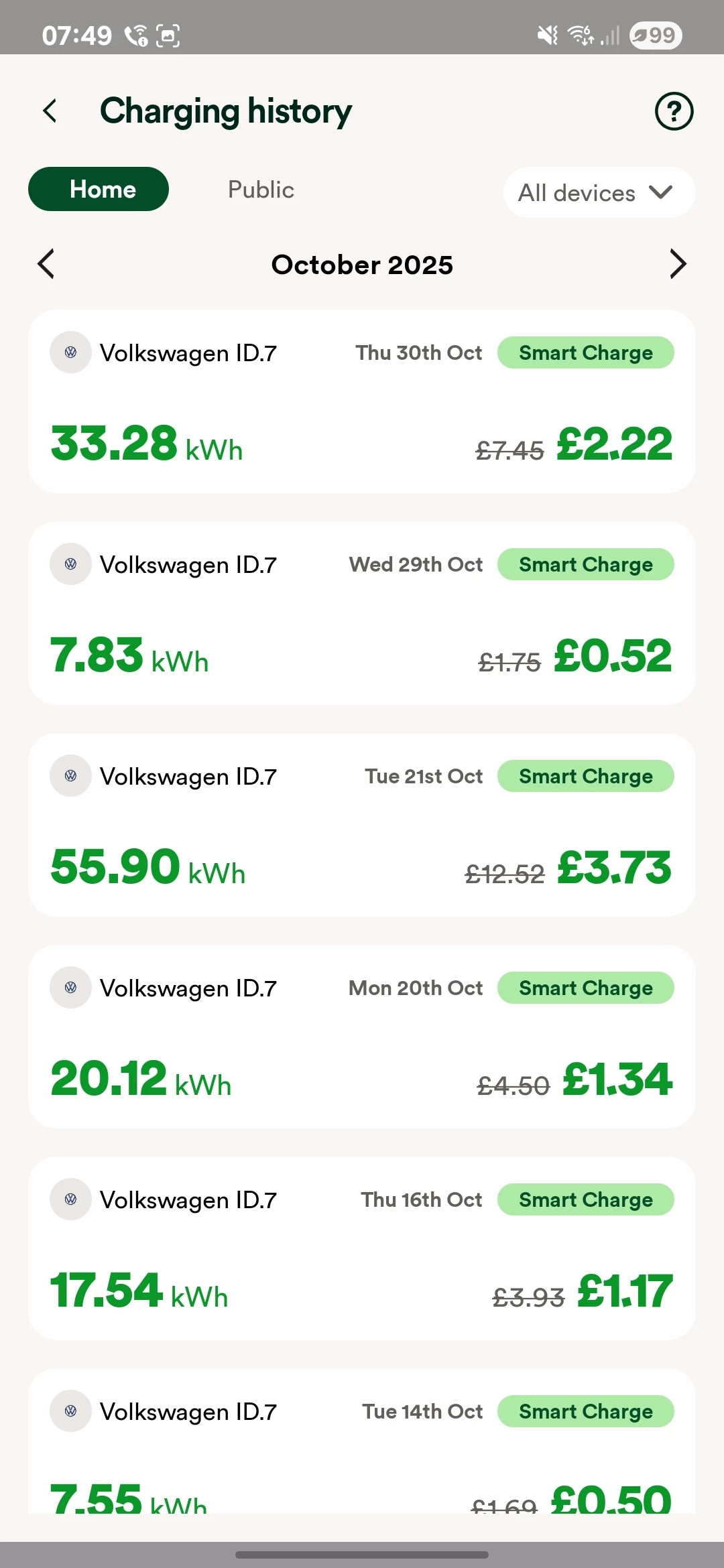View the Wed 29th Oct charging session
This screenshot has width=724, height=1568.
pos(362,613)
